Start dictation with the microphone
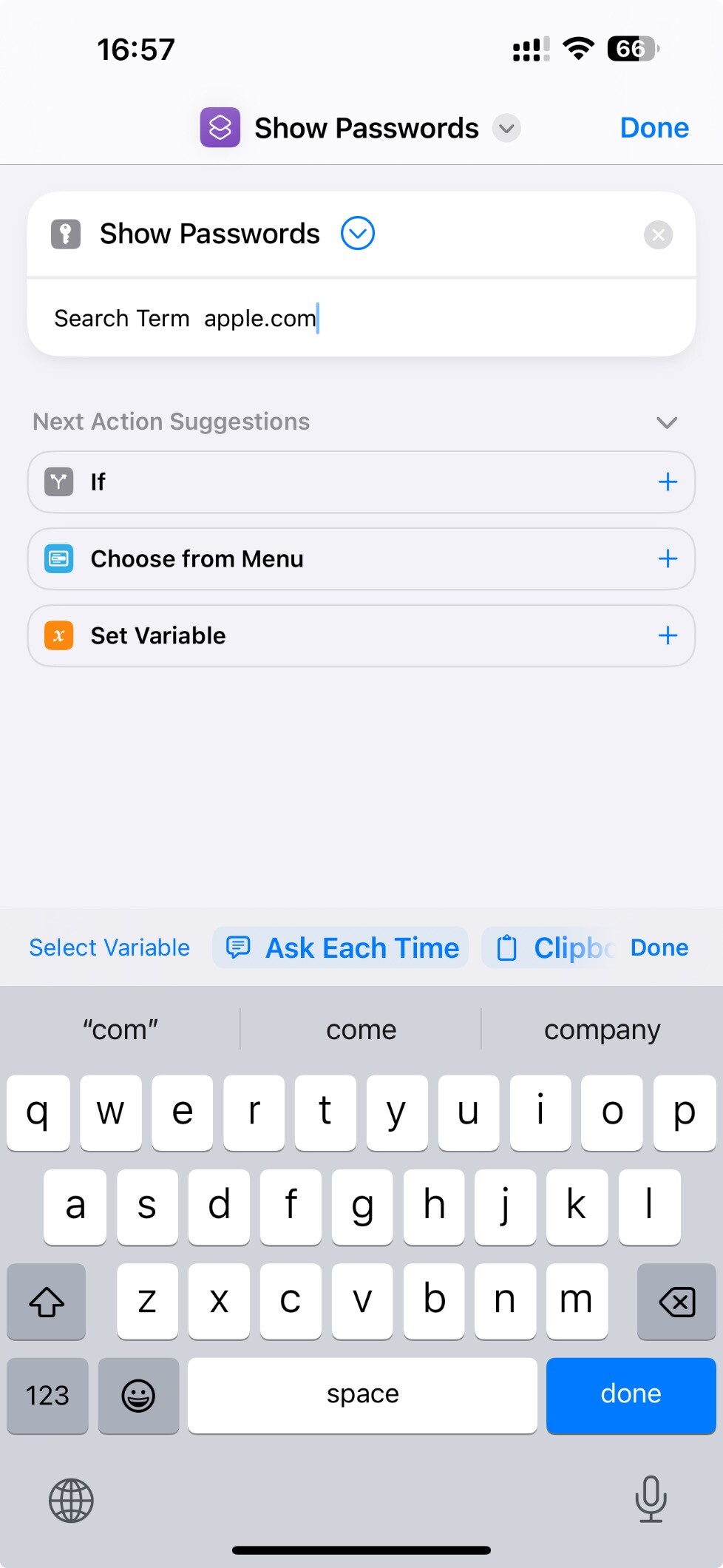Image resolution: width=723 pixels, height=1568 pixels. pyautogui.click(x=651, y=1499)
